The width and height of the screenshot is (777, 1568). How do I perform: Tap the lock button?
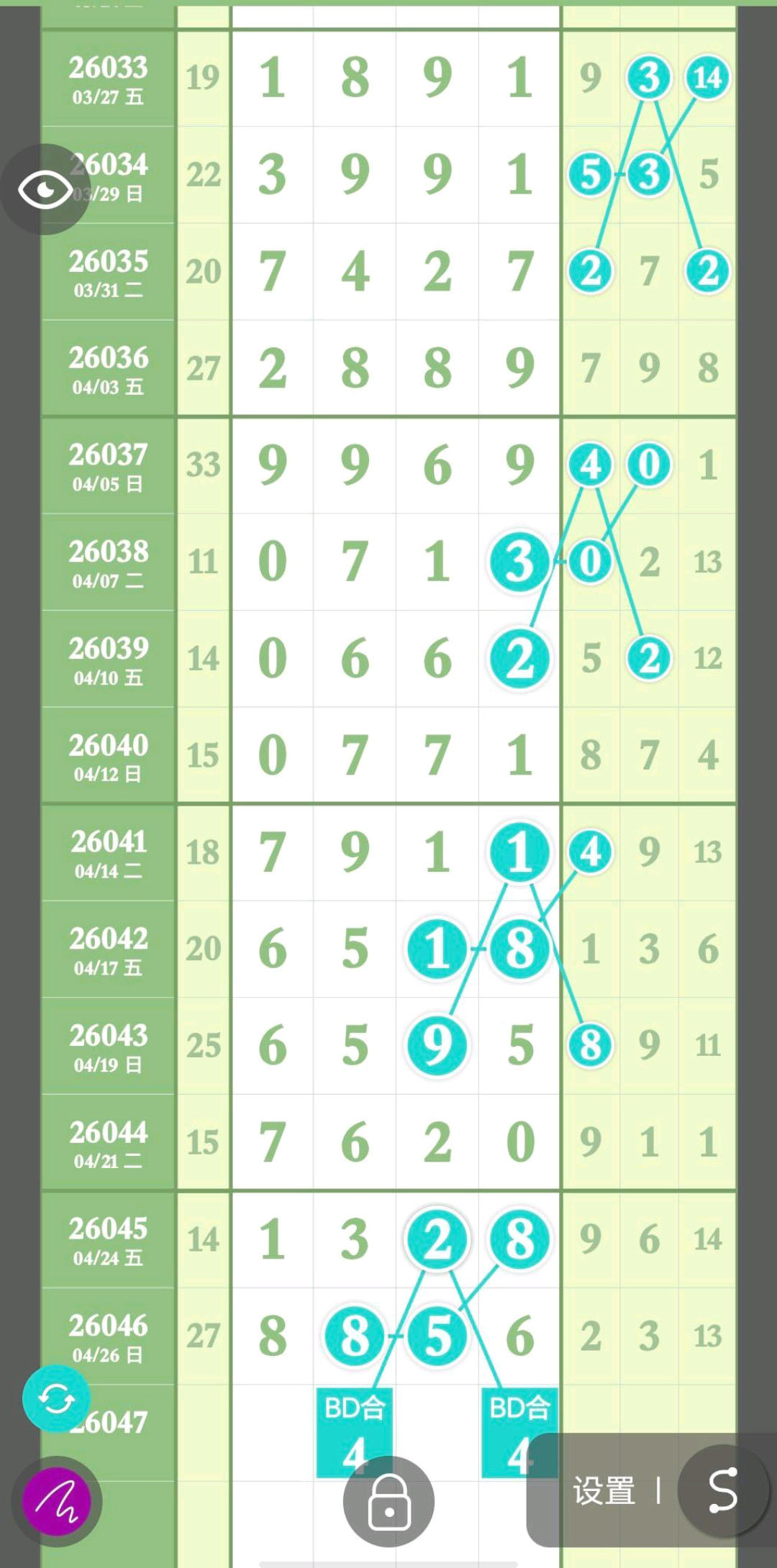[x=388, y=1502]
